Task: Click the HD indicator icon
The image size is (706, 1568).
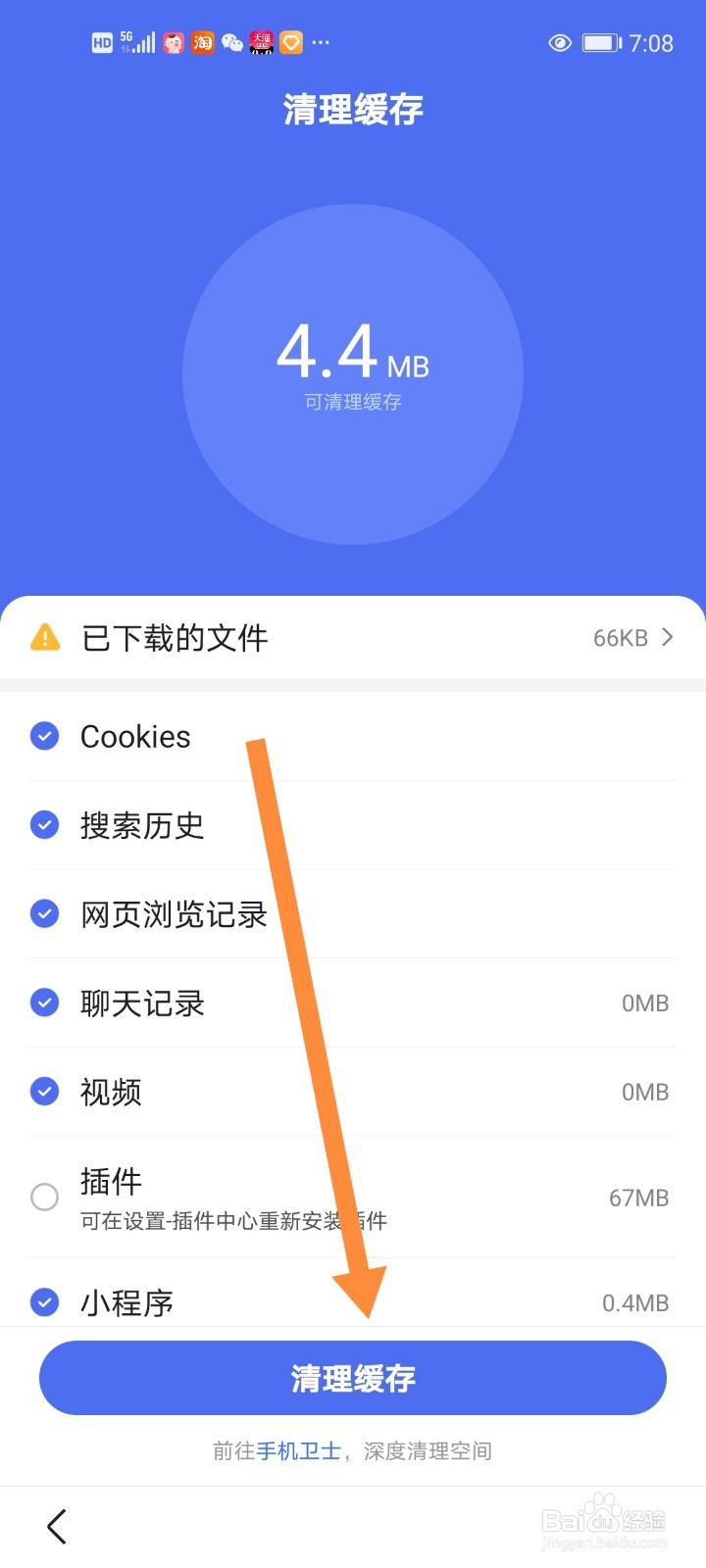Action: (x=101, y=42)
